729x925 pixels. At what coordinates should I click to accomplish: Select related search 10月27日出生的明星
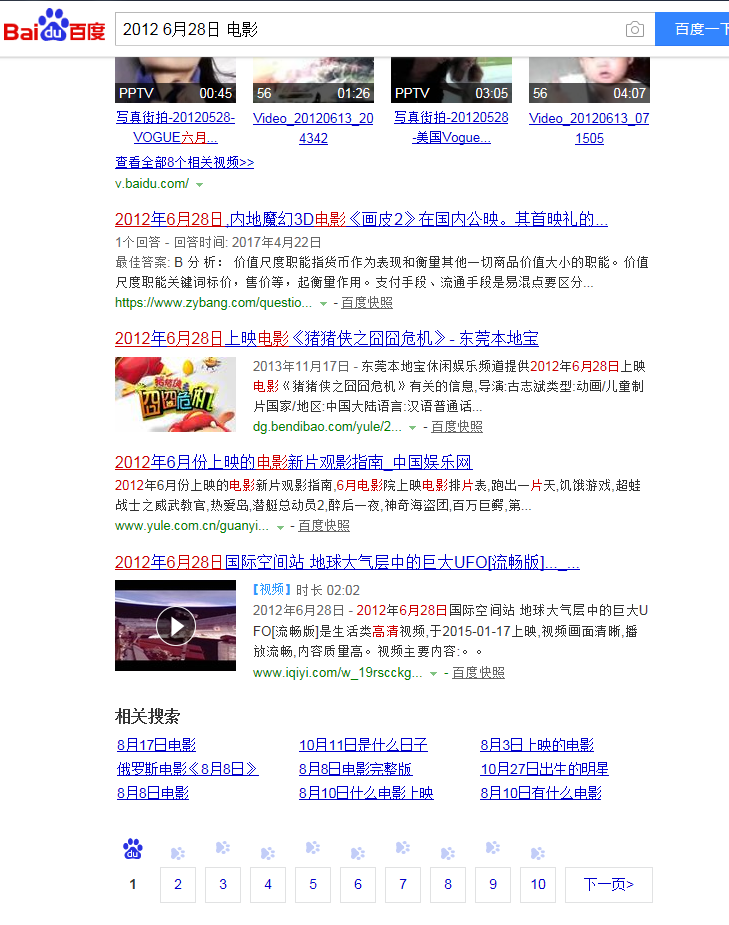[x=544, y=769]
